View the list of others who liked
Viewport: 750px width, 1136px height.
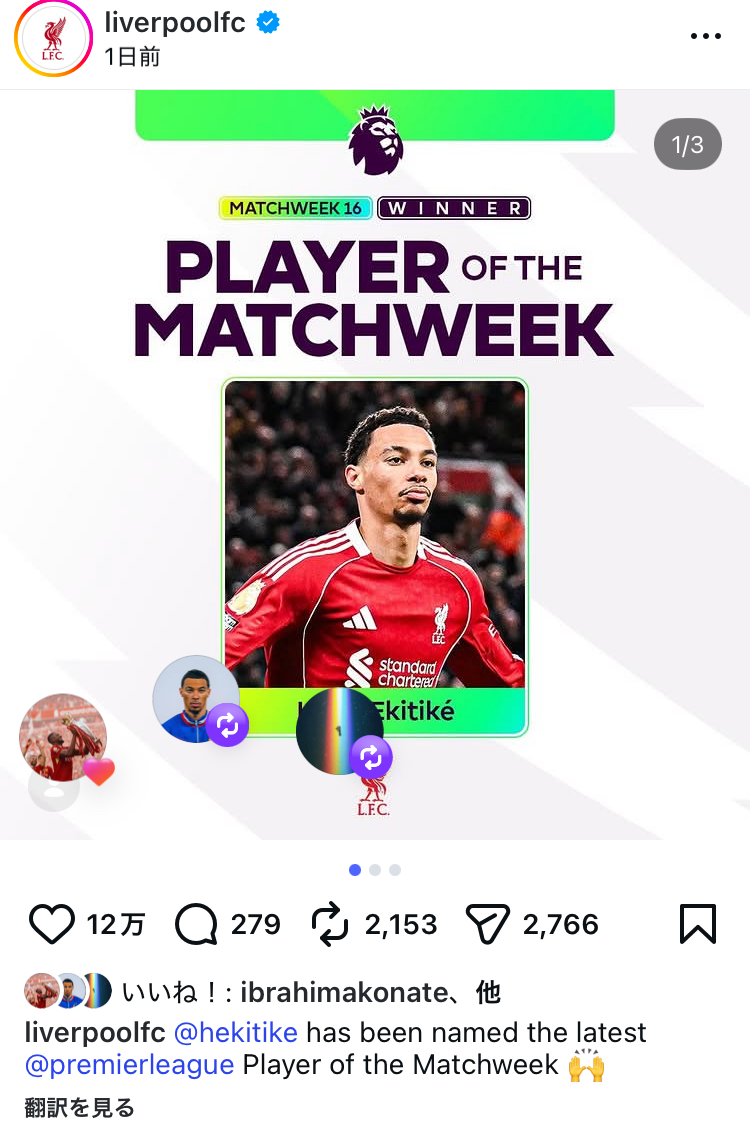[x=488, y=992]
